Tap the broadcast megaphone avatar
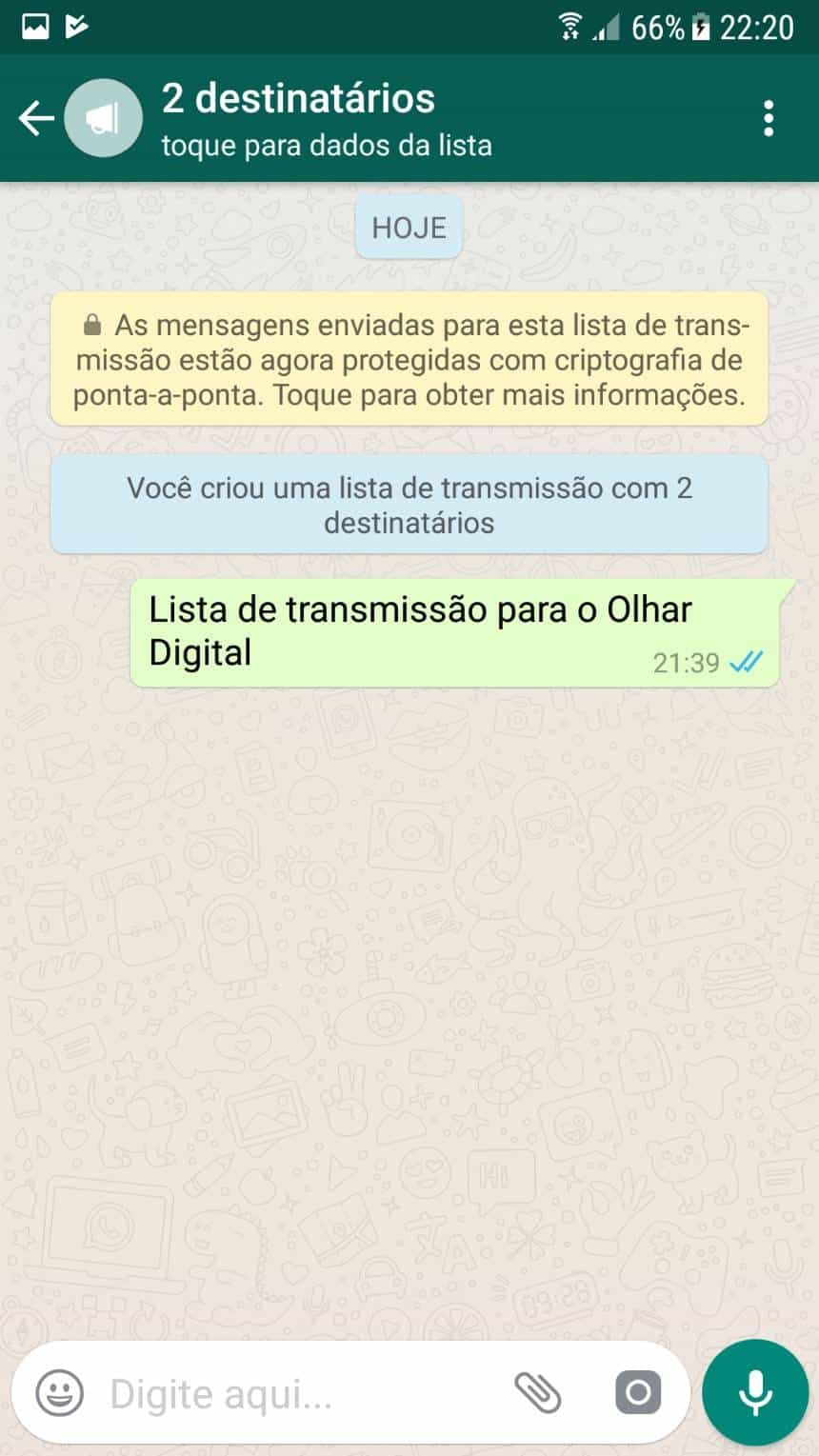Screen dimensions: 819x1456 coord(103,118)
